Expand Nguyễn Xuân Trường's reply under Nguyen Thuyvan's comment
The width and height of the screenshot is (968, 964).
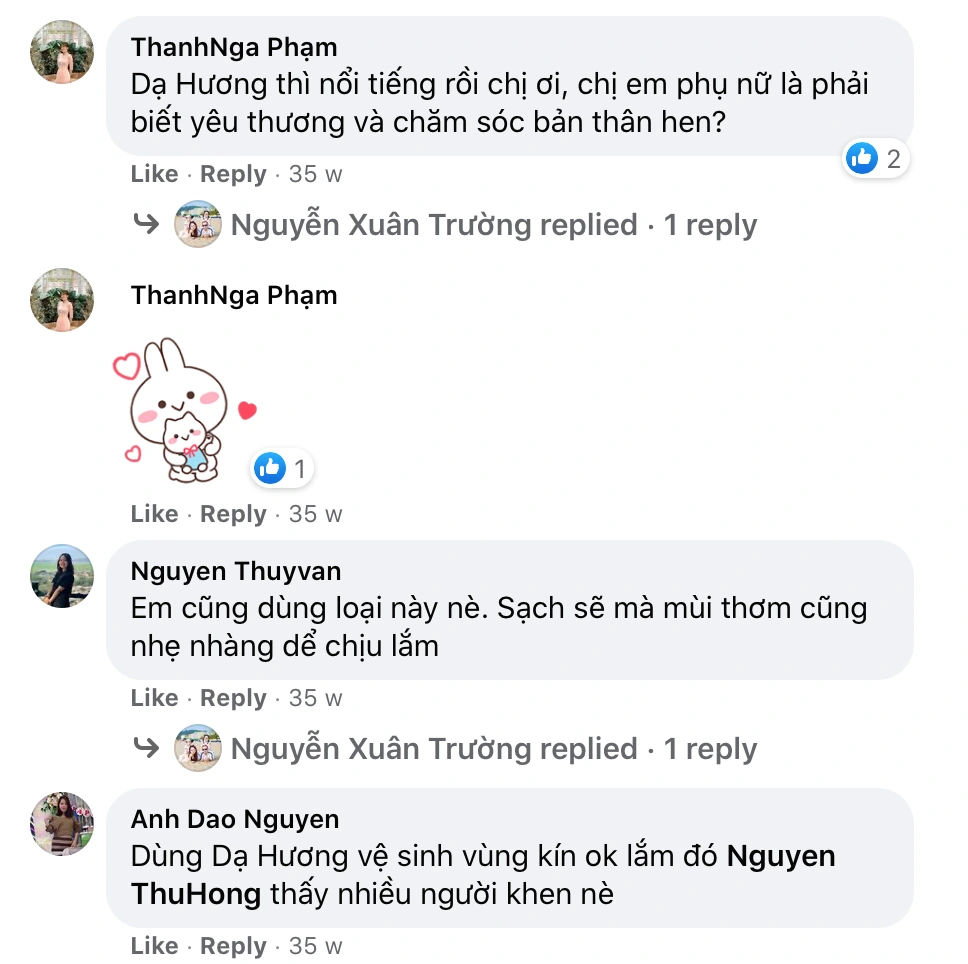pos(493,749)
